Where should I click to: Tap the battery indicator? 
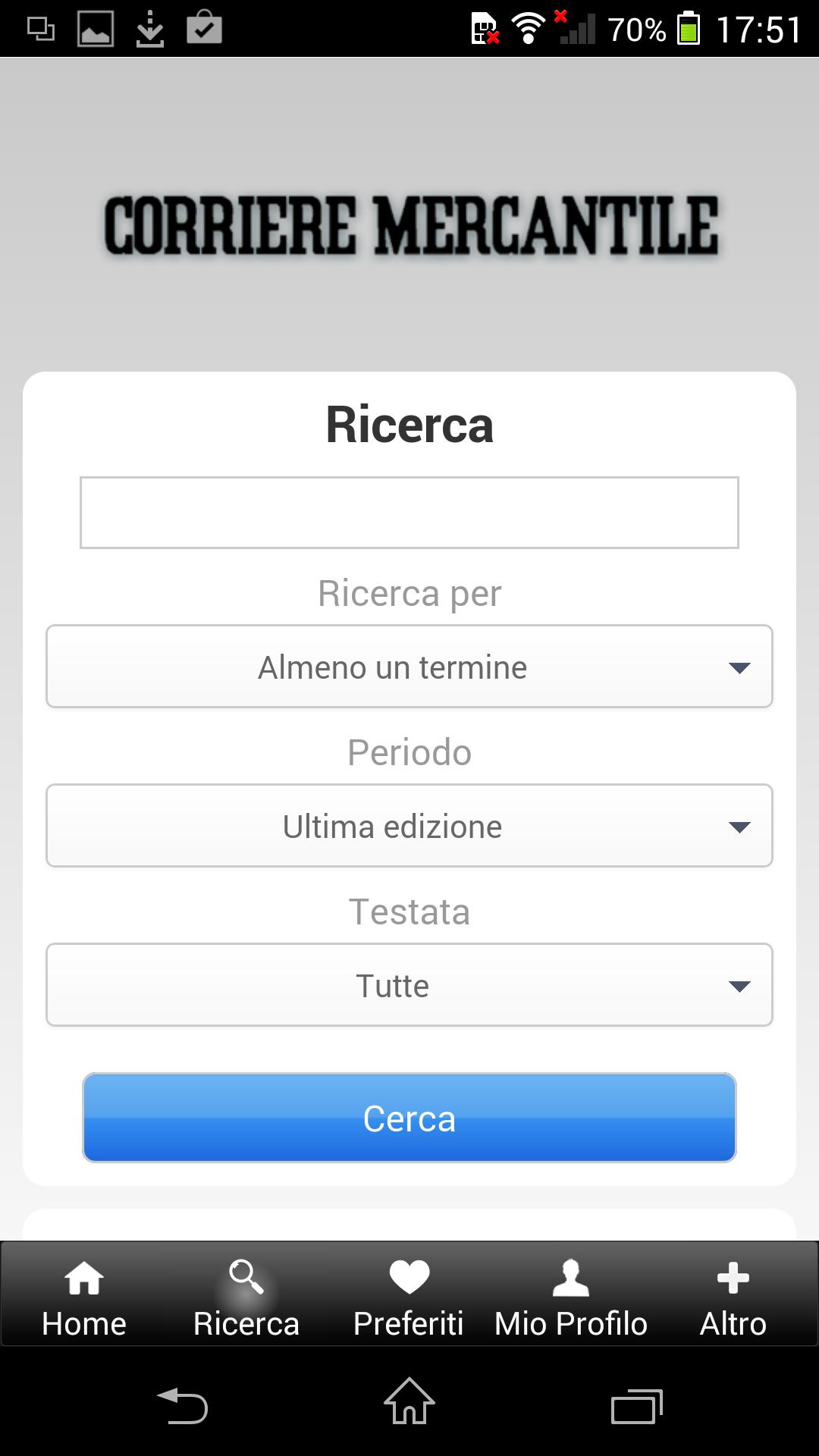pyautogui.click(x=689, y=29)
